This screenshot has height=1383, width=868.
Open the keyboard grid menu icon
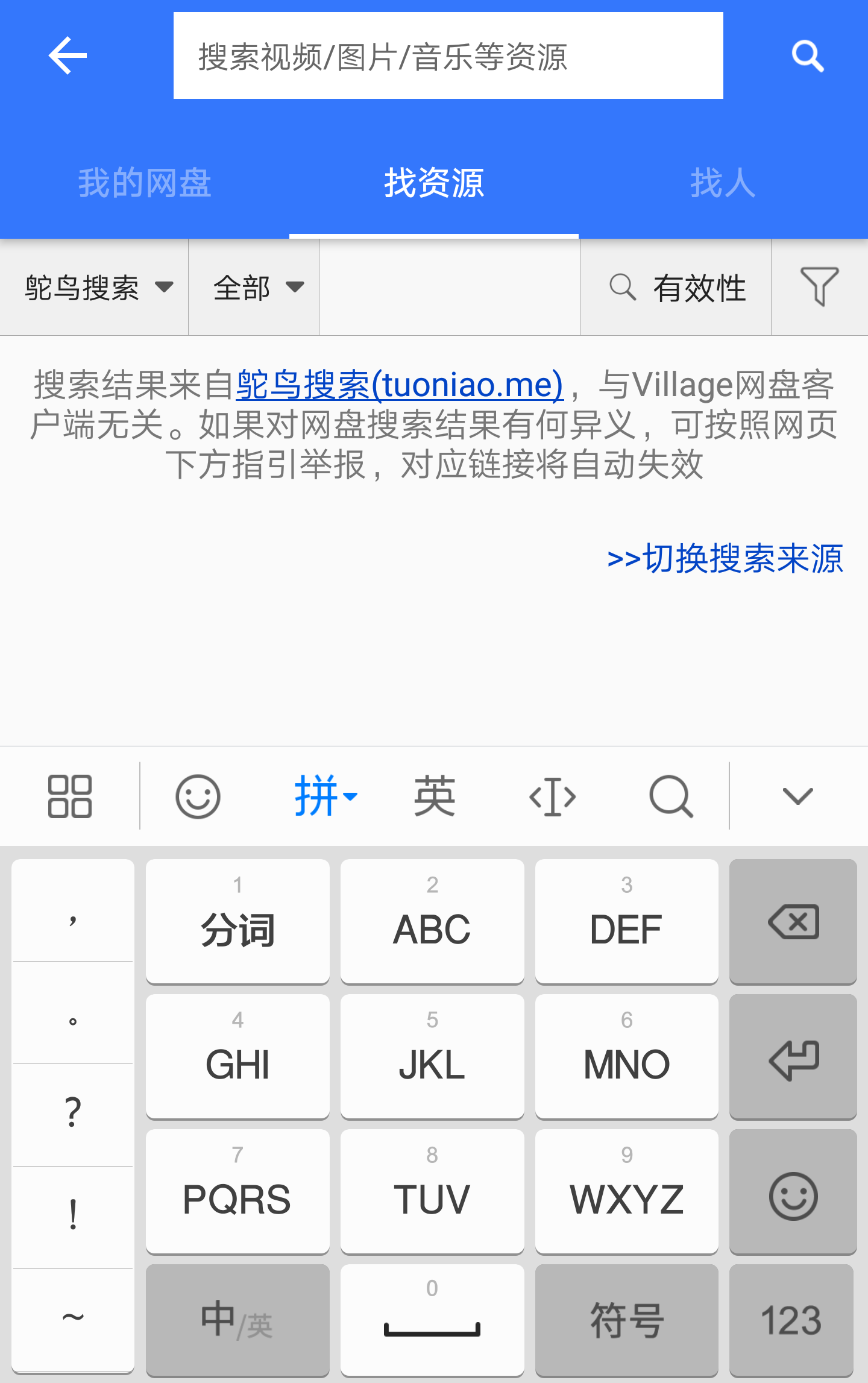(x=70, y=796)
